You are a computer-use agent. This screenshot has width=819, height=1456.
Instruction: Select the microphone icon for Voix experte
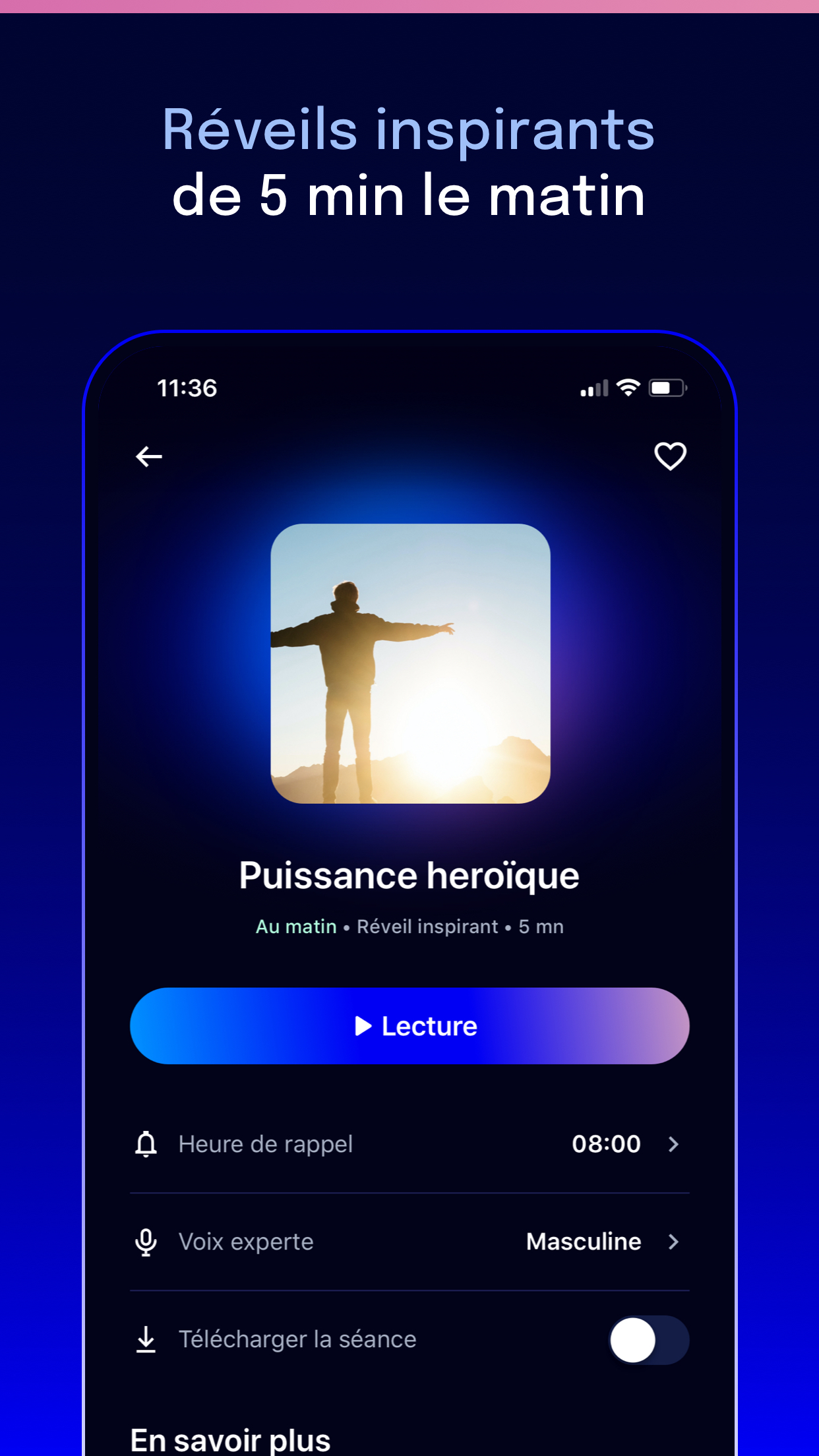point(146,1242)
